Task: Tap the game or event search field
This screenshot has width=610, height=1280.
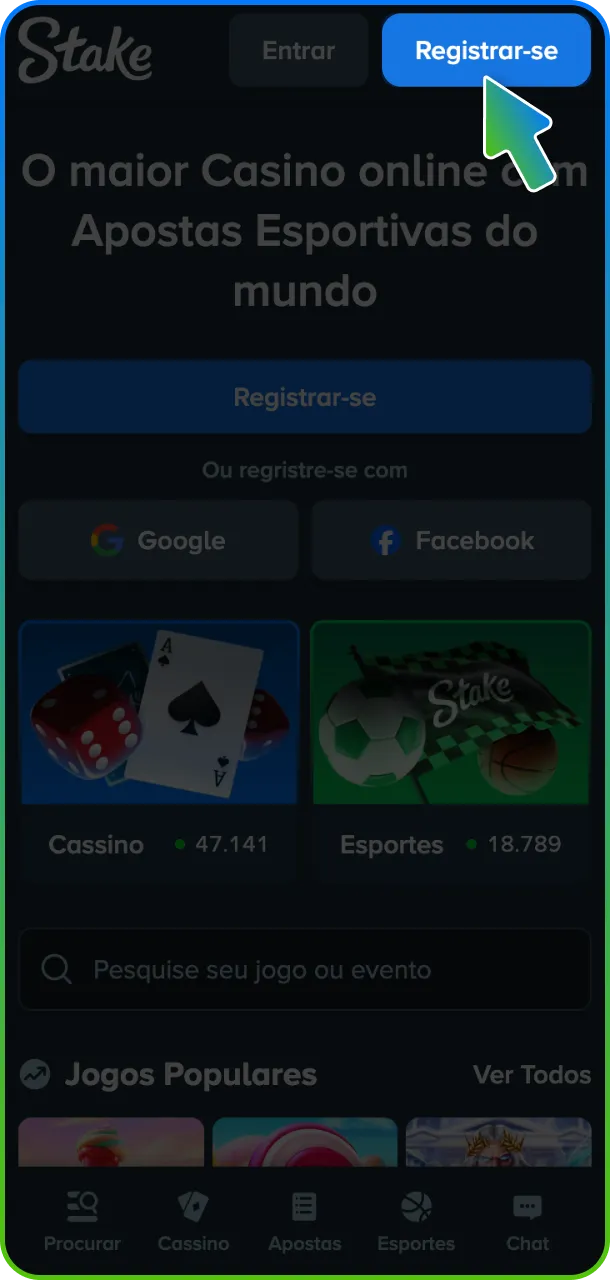Action: pos(305,969)
